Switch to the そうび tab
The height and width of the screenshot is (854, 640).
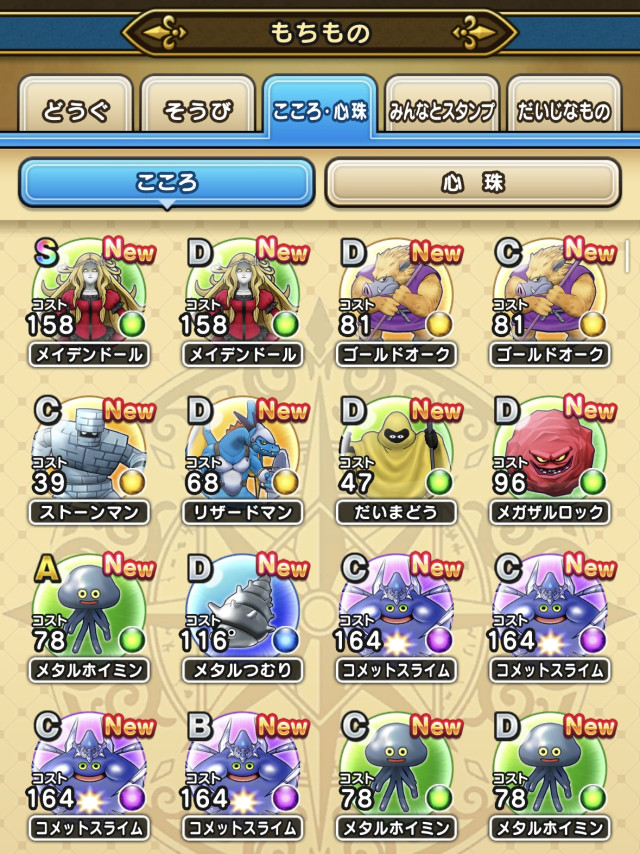coord(197,111)
